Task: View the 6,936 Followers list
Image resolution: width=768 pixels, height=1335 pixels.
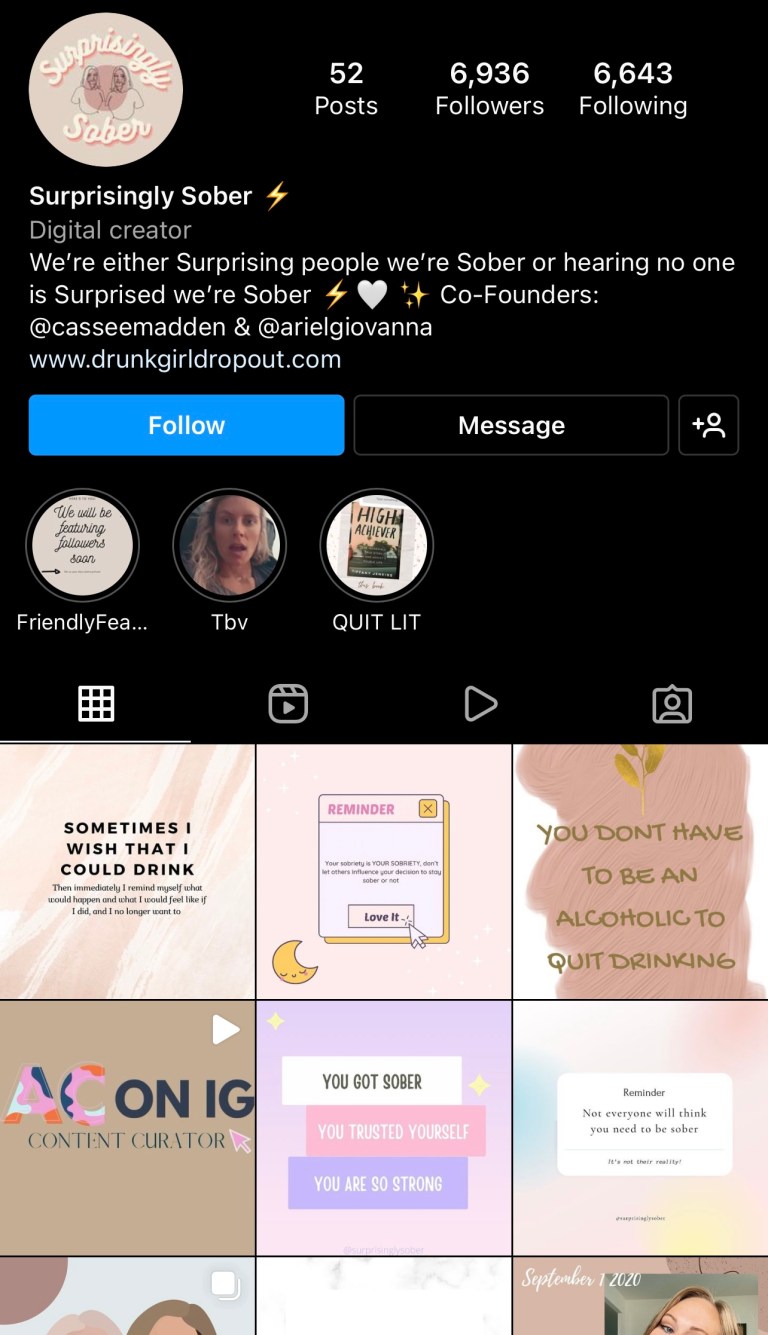Action: 489,87
